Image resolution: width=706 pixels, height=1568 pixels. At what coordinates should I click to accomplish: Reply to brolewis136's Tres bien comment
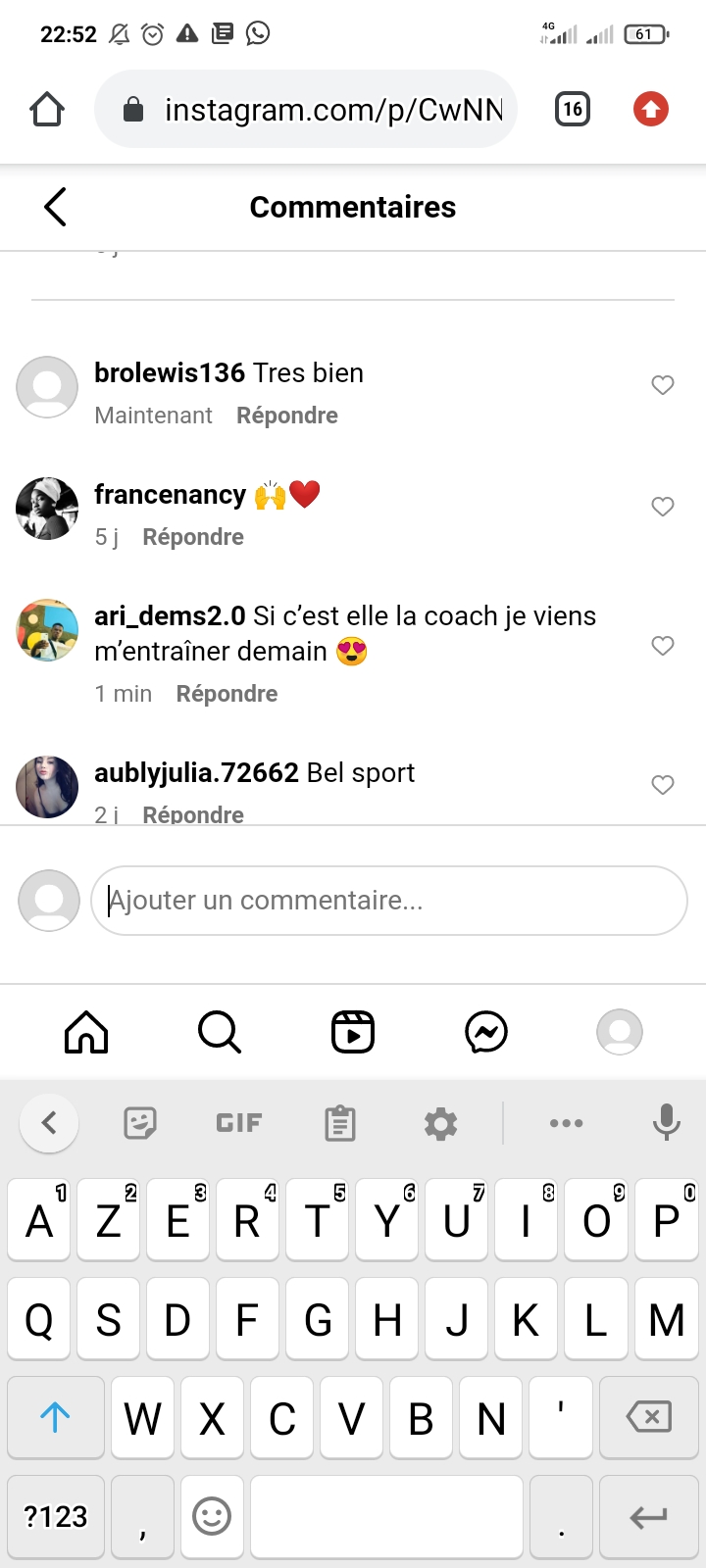click(287, 416)
